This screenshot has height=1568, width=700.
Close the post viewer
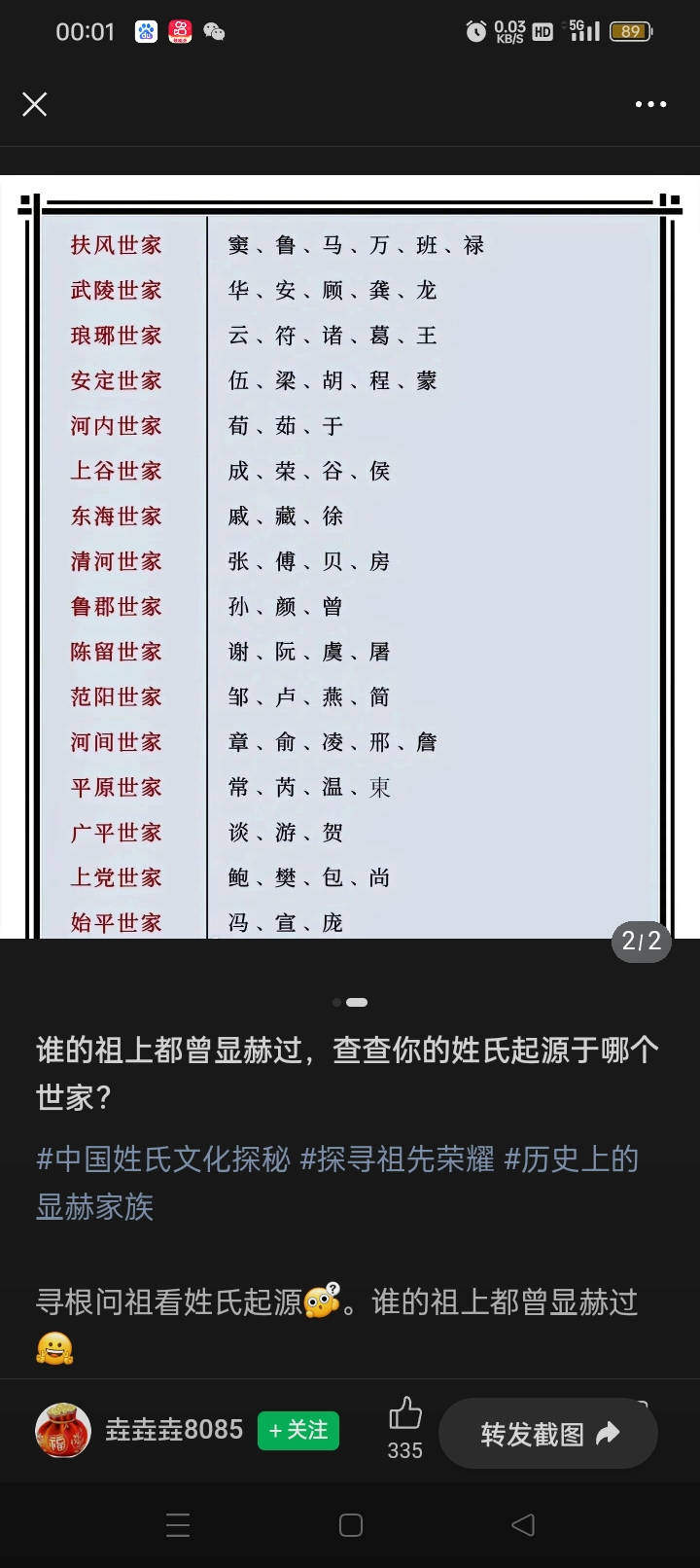tap(35, 104)
